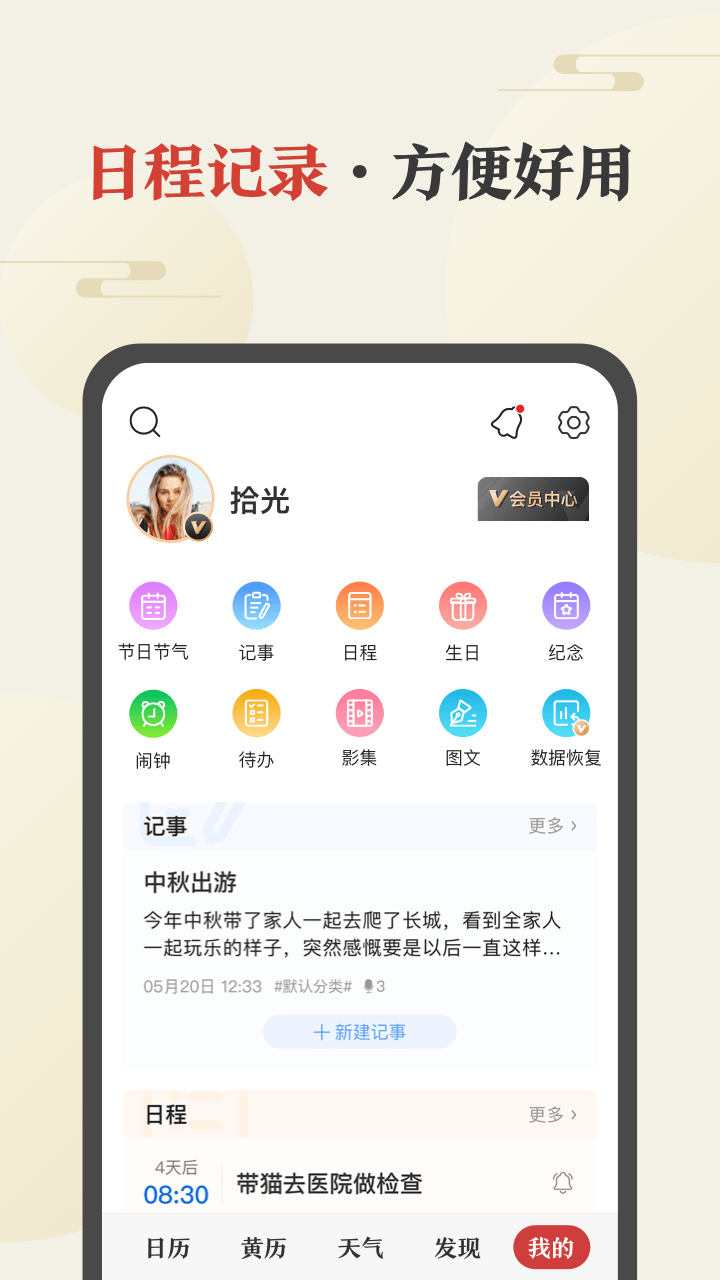The height and width of the screenshot is (1280, 720).
Task: Open the 待办 (to-do) feature icon
Action: (x=257, y=712)
